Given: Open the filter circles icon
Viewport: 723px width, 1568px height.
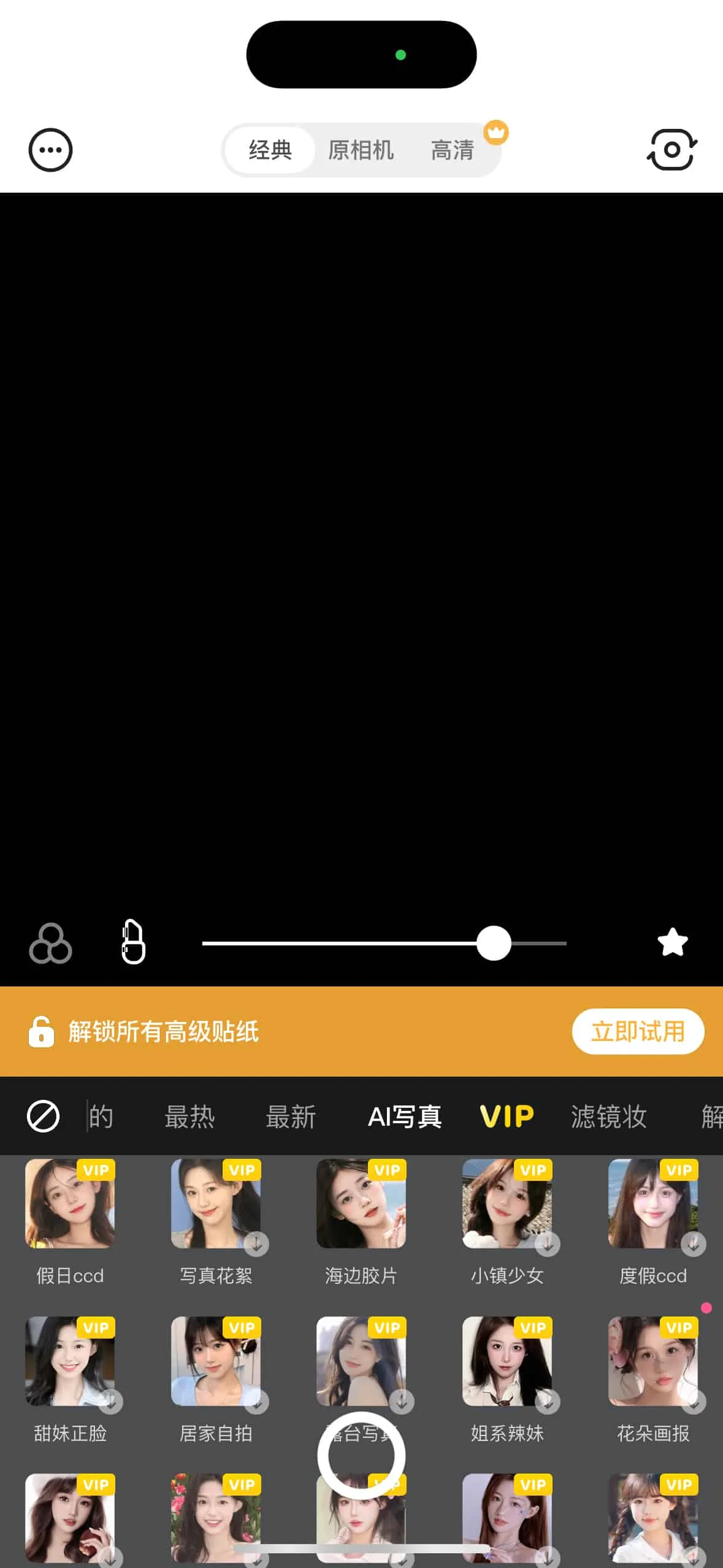Looking at the screenshot, I should (50, 943).
